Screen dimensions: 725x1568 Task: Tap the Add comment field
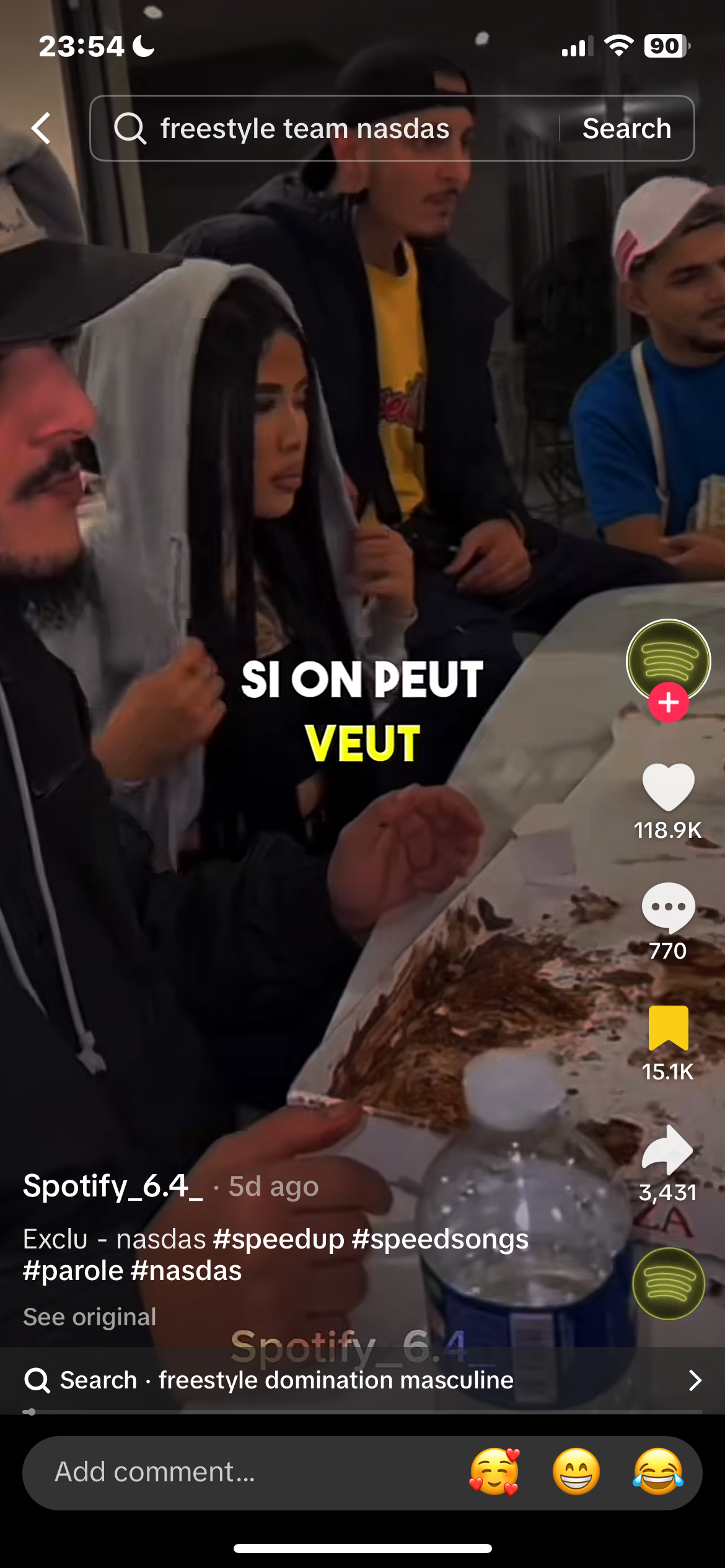[x=235, y=1471]
